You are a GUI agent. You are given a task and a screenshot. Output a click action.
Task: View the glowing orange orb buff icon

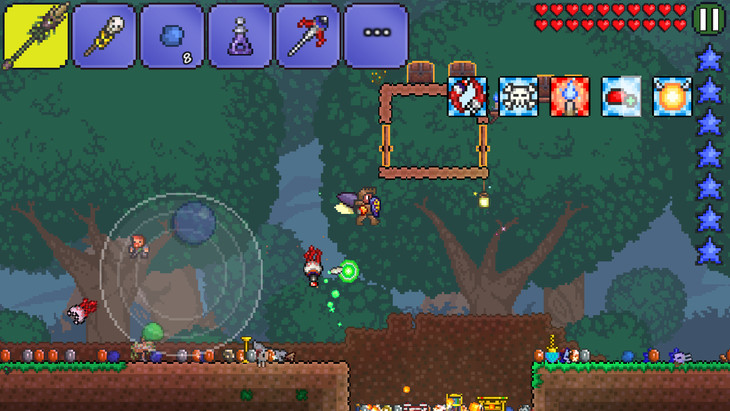pyautogui.click(x=671, y=96)
